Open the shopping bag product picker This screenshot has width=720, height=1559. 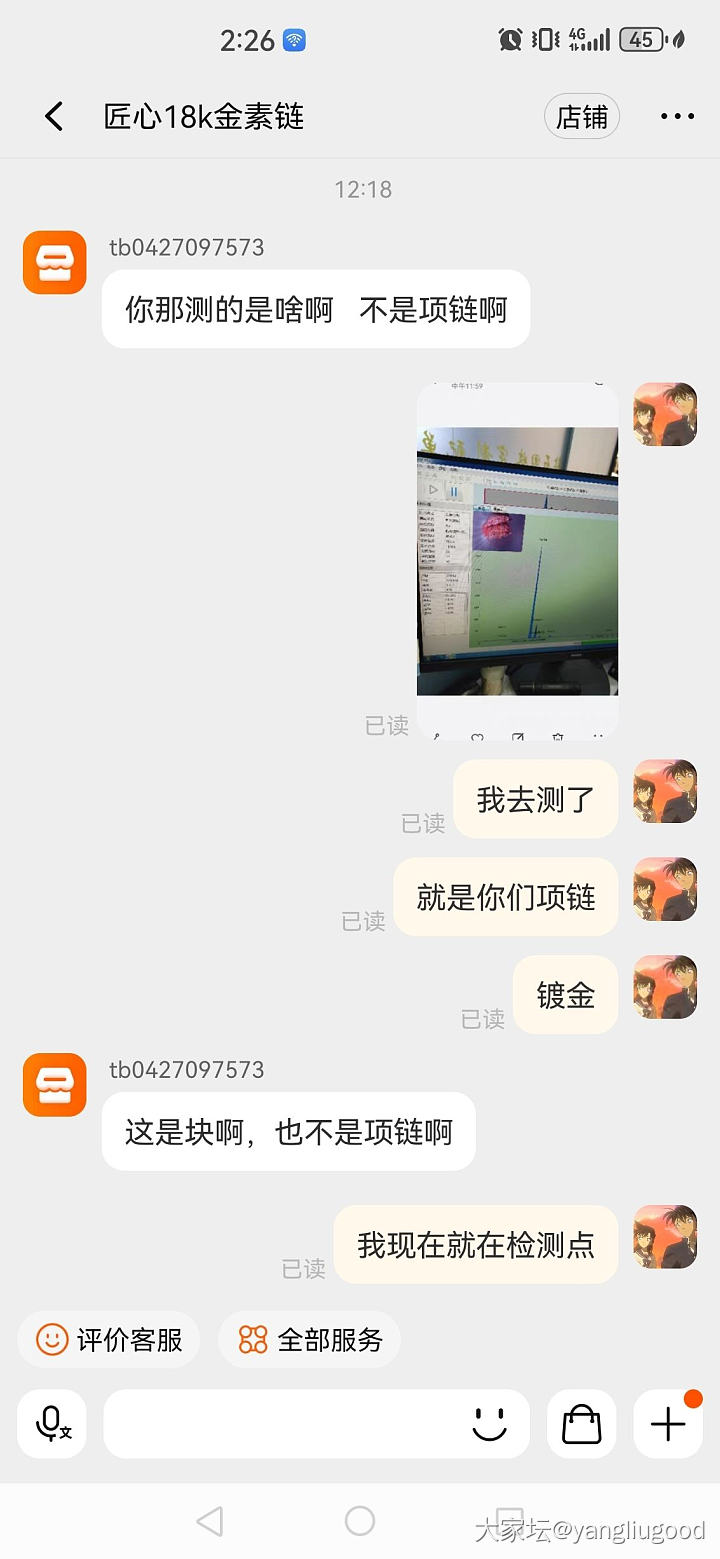(x=581, y=1423)
